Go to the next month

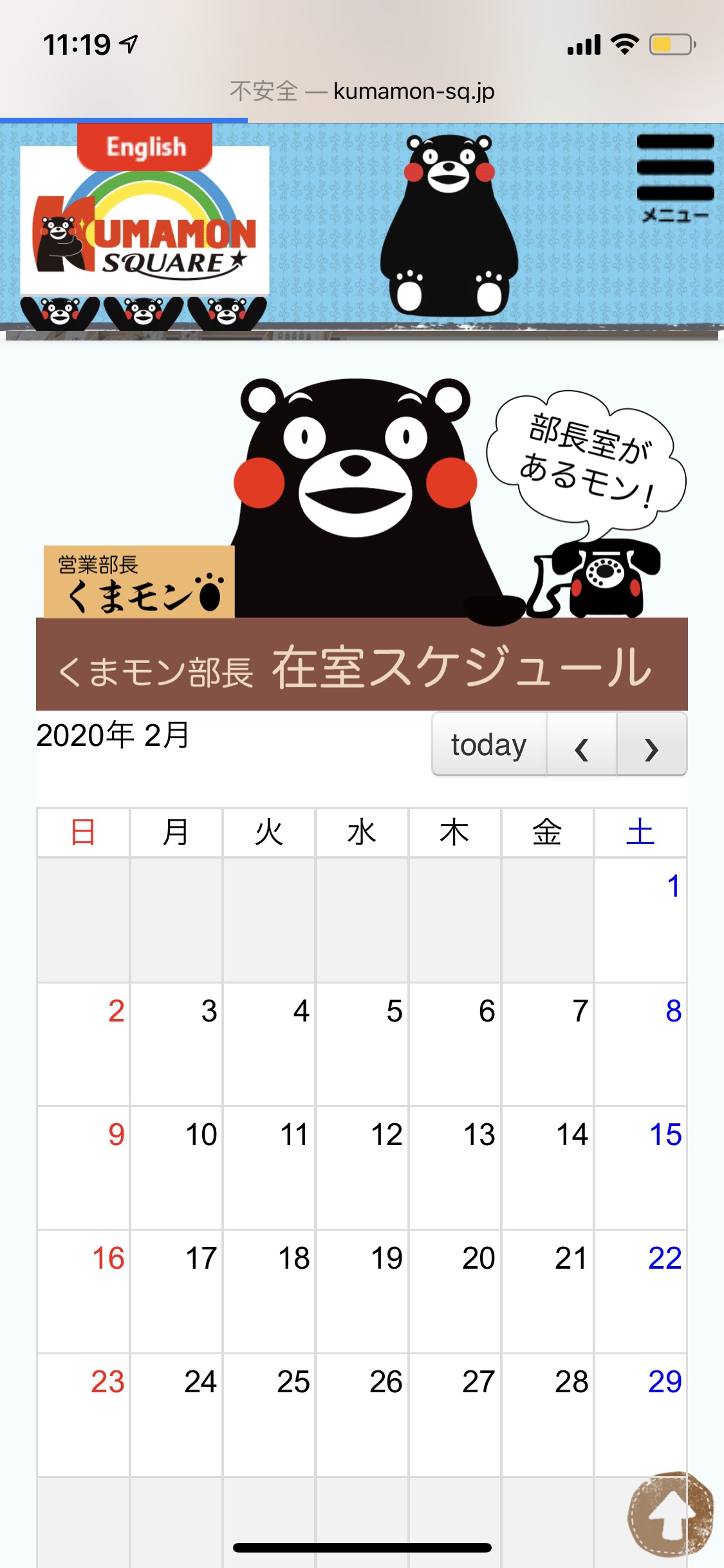pyautogui.click(x=651, y=748)
